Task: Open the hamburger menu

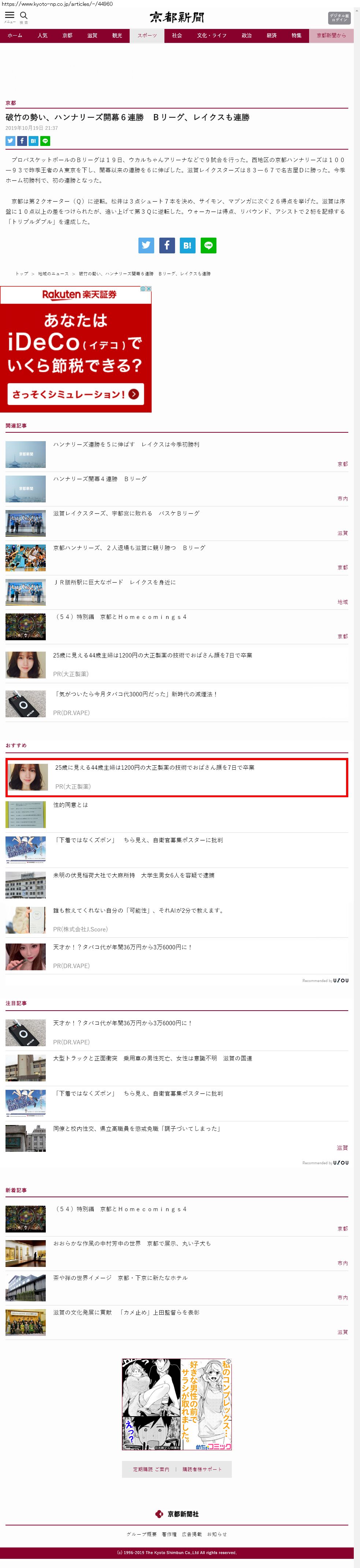Action: point(10,16)
